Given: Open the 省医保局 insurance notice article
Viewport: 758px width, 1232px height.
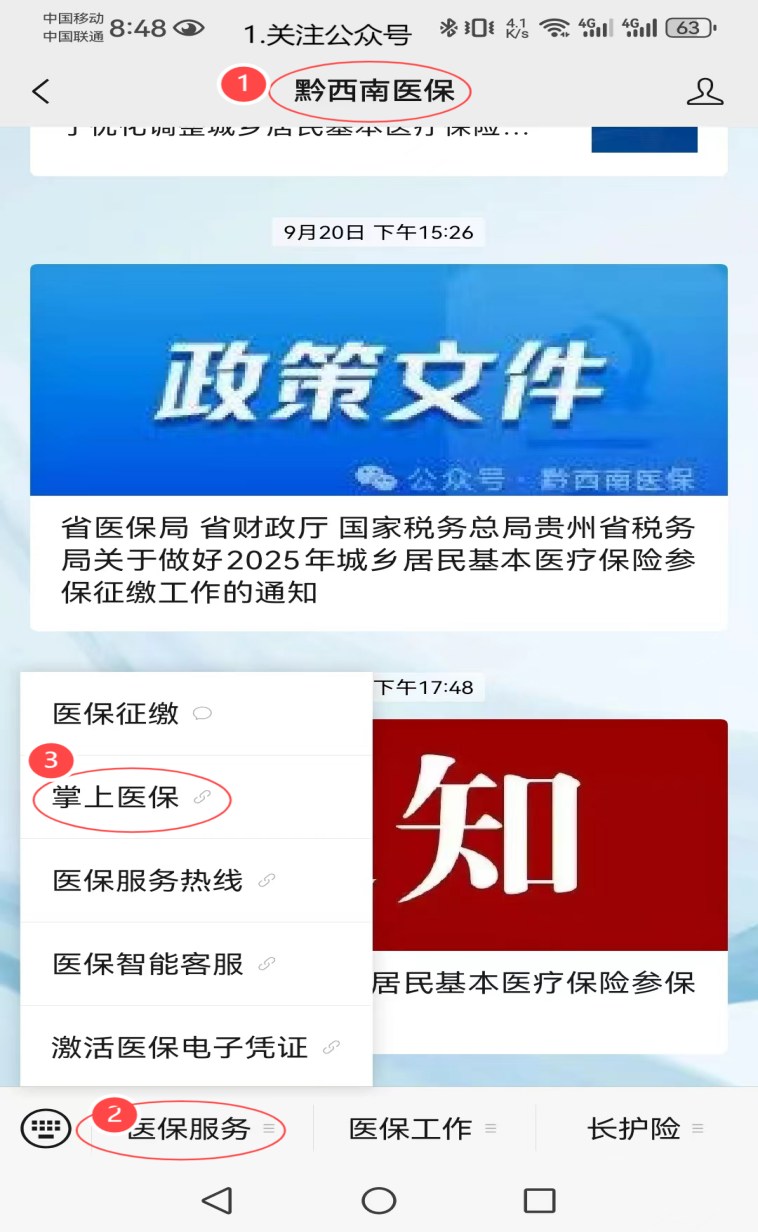Looking at the screenshot, I should [x=378, y=562].
